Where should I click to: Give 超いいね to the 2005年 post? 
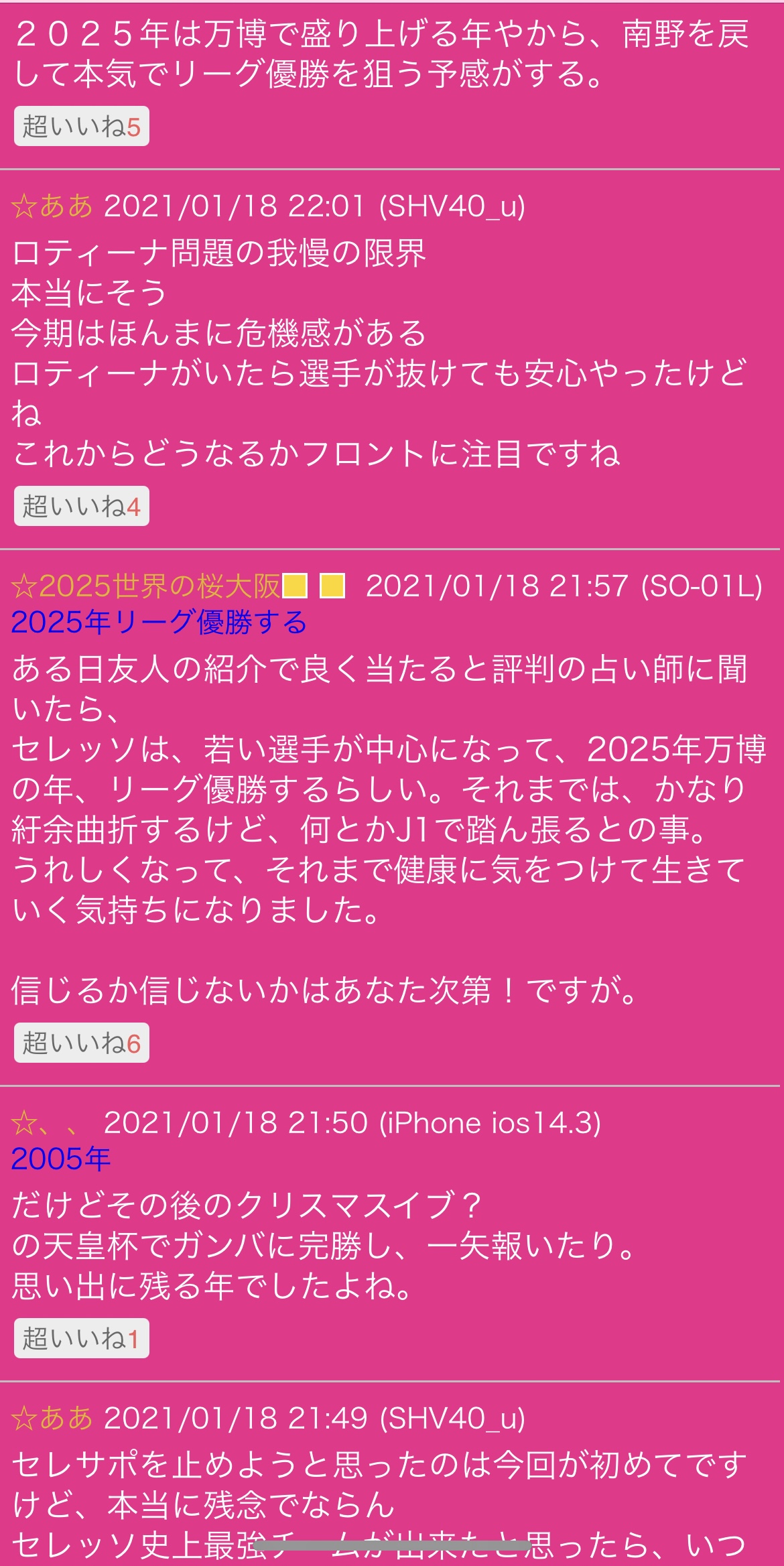click(x=81, y=1338)
